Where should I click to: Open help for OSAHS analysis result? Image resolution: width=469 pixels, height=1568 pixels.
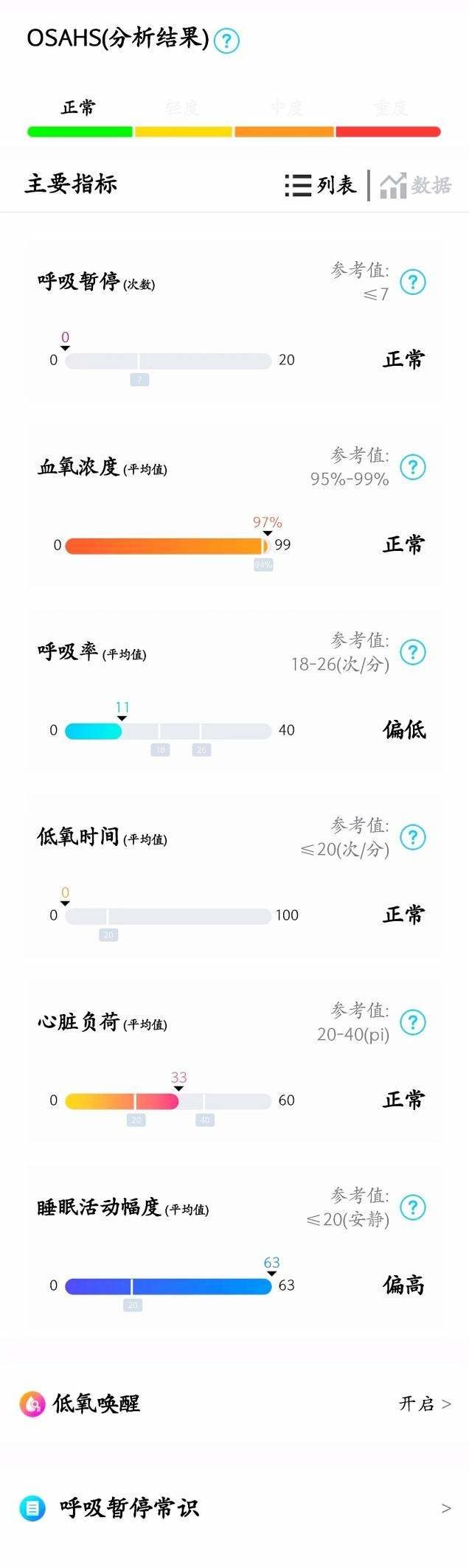coord(226,40)
